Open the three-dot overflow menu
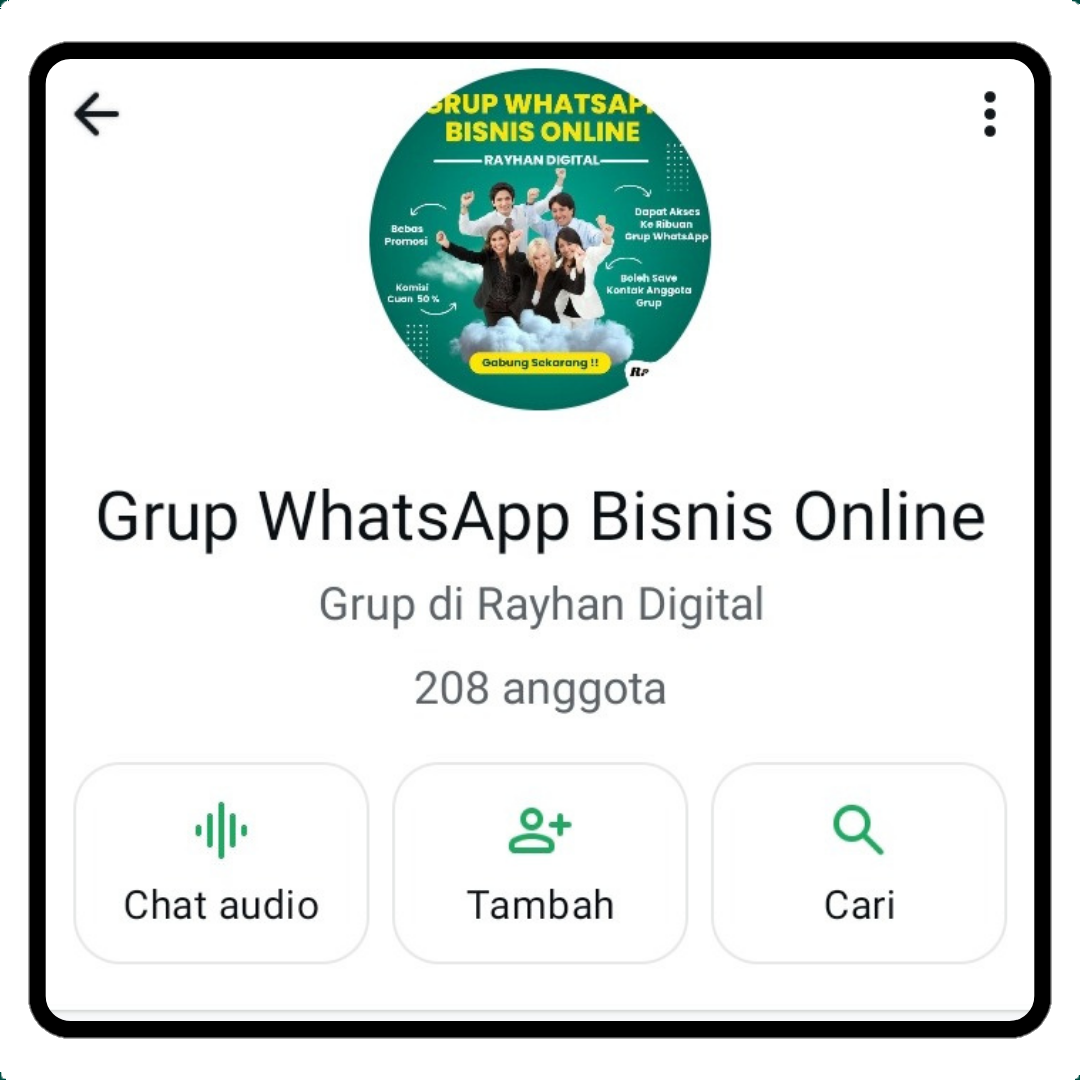Screen dimensions: 1080x1080 pos(989,114)
